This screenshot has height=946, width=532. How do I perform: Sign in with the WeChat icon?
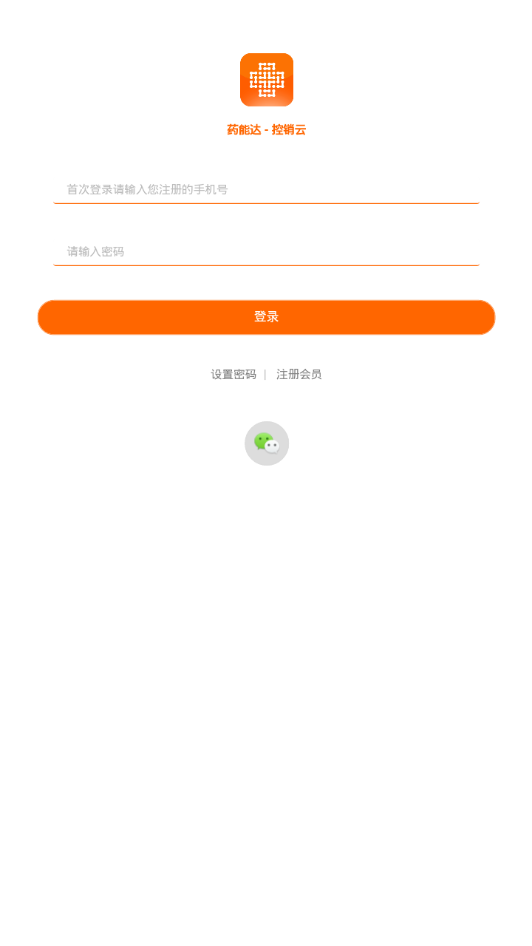tap(267, 443)
